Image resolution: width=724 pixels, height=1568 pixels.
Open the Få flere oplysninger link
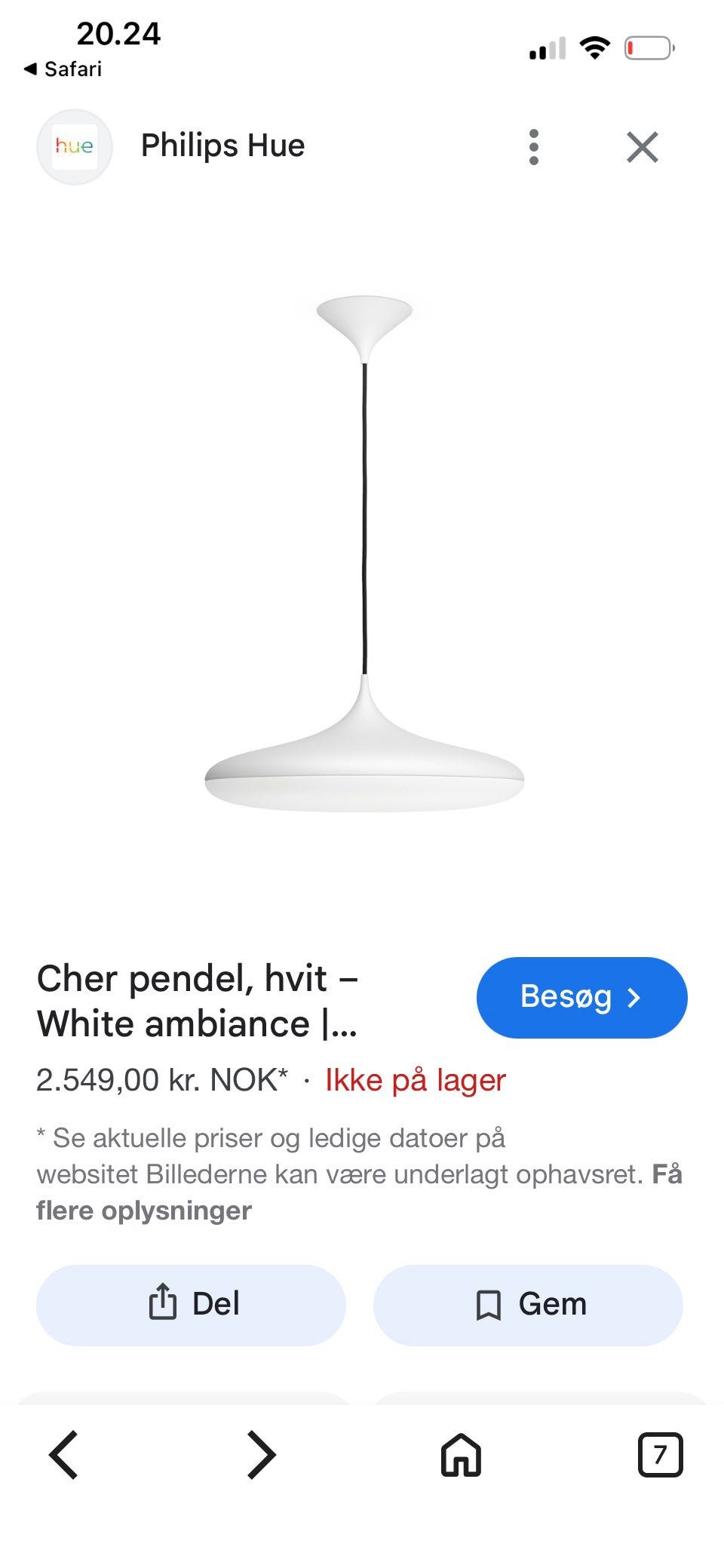click(x=359, y=1192)
